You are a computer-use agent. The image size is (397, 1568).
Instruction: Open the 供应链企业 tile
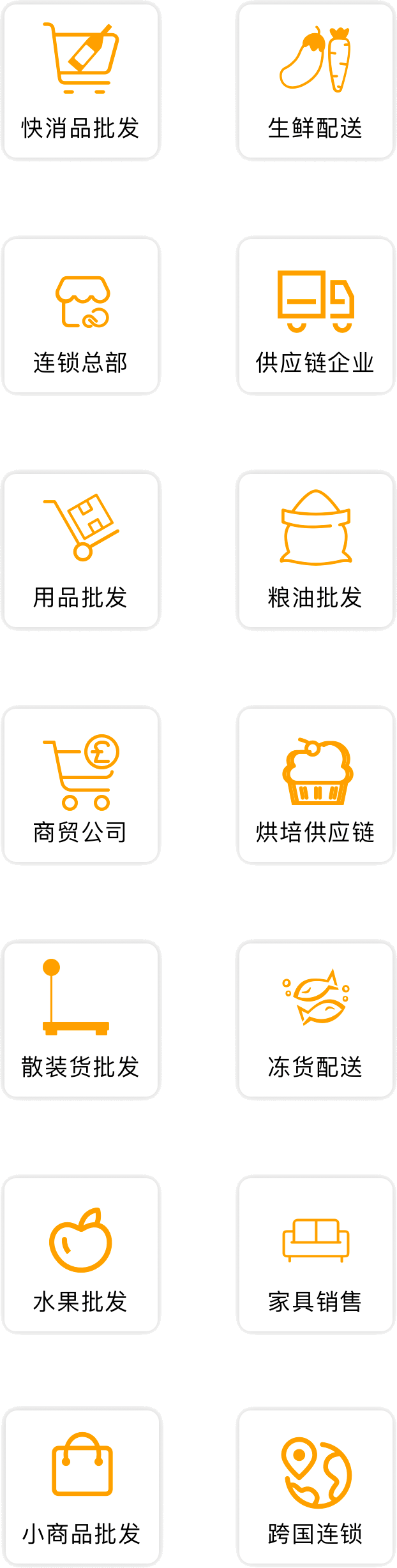[x=316, y=316]
